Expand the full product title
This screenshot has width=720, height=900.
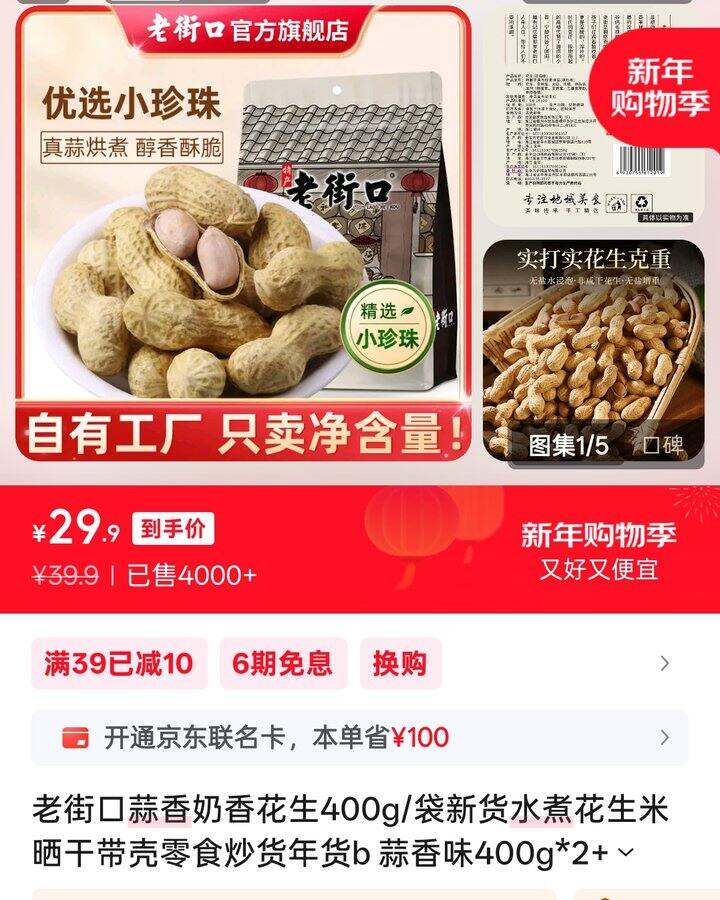point(627,853)
